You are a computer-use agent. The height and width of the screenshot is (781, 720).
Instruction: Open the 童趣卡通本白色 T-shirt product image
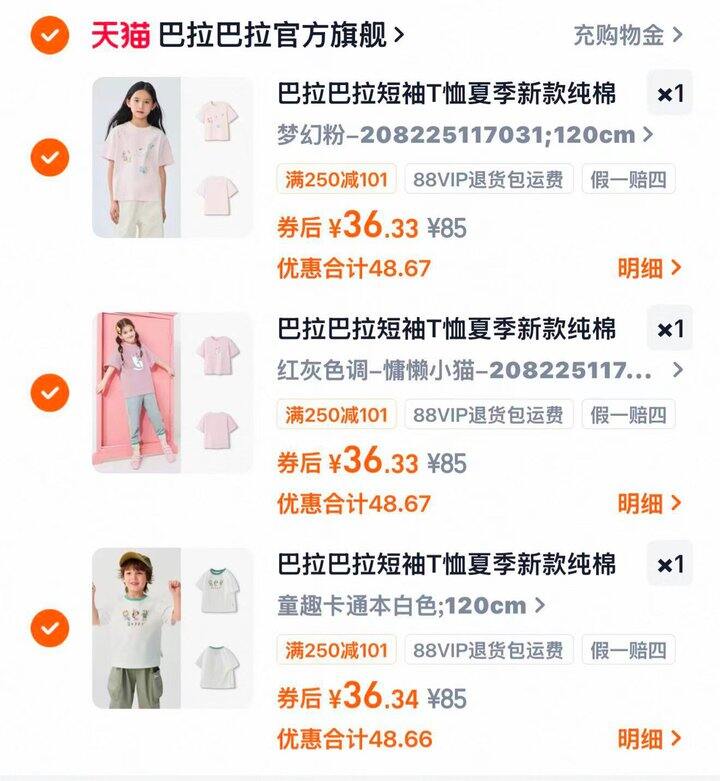[x=173, y=628]
